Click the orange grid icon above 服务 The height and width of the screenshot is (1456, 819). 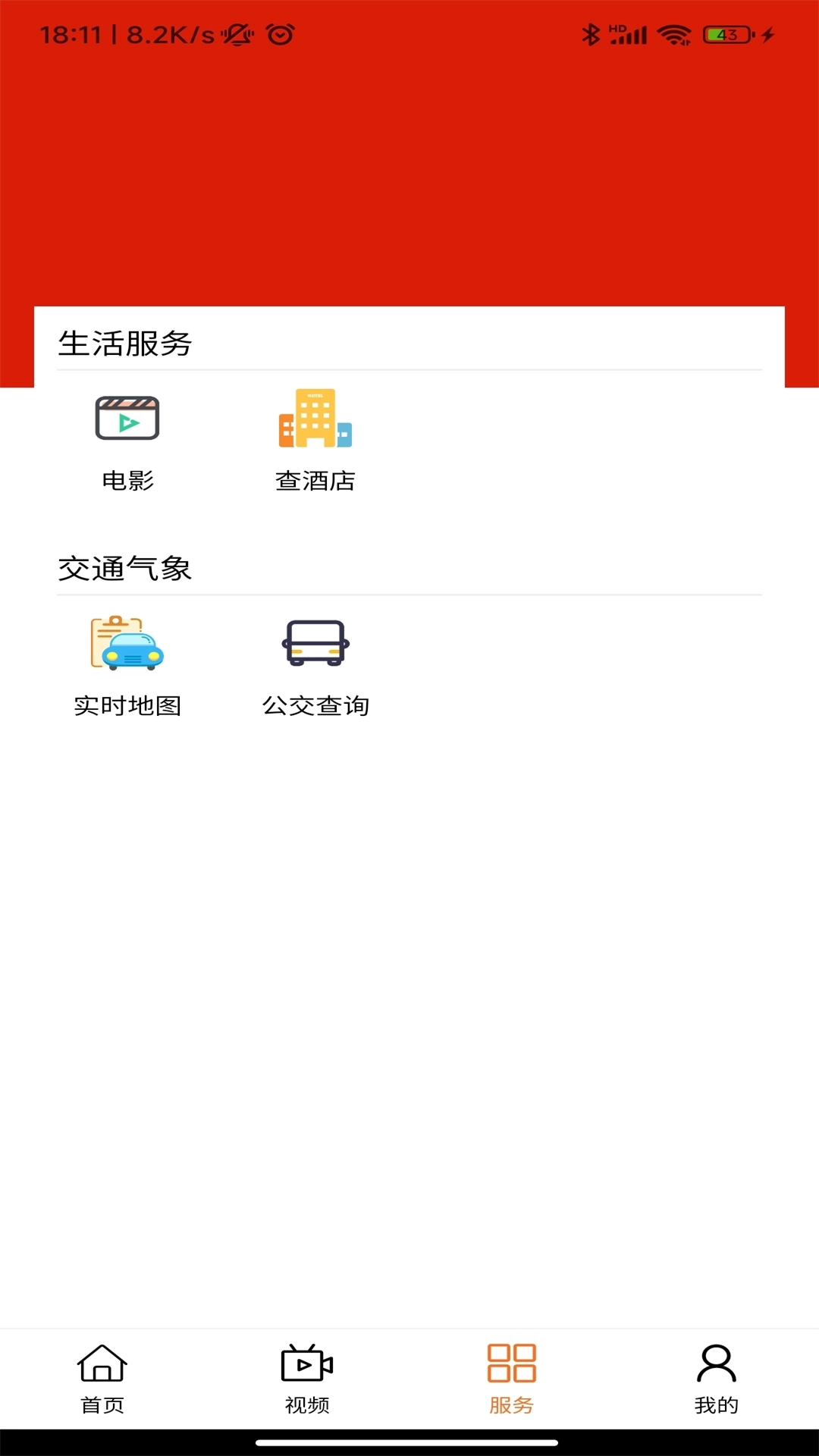coord(512,1362)
